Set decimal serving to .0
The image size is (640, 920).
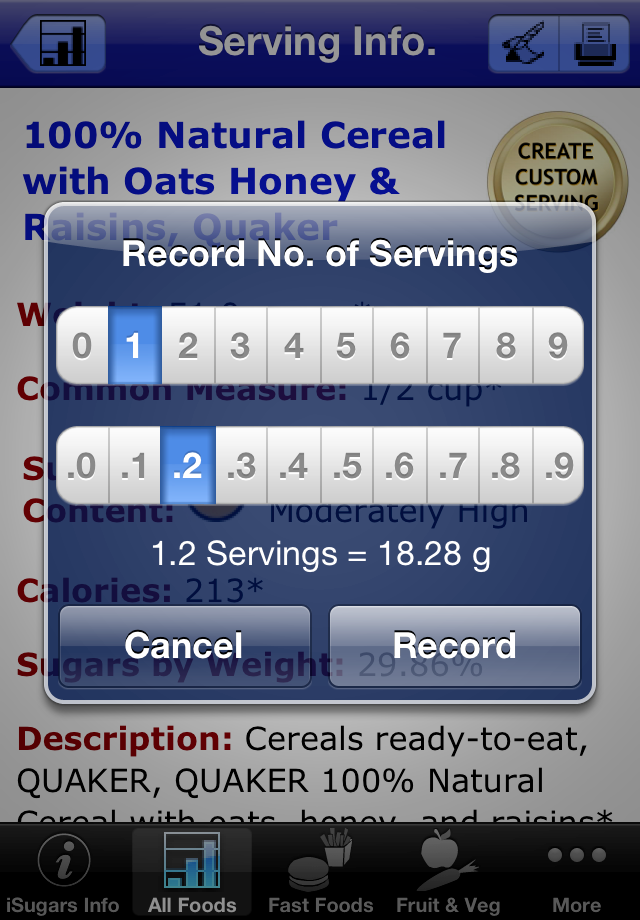(x=82, y=466)
